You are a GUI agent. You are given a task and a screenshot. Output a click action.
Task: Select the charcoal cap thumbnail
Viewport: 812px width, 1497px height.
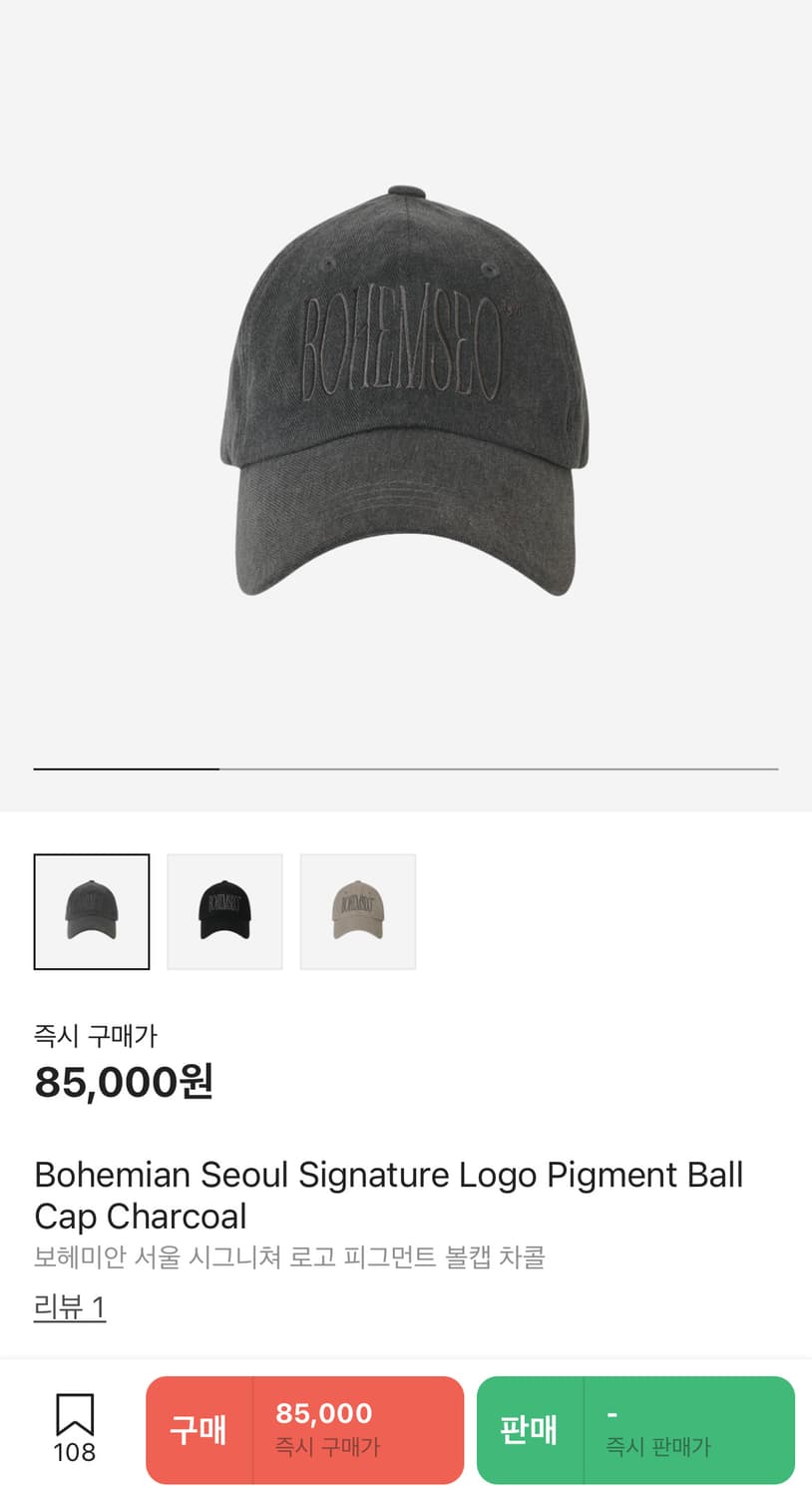92,911
